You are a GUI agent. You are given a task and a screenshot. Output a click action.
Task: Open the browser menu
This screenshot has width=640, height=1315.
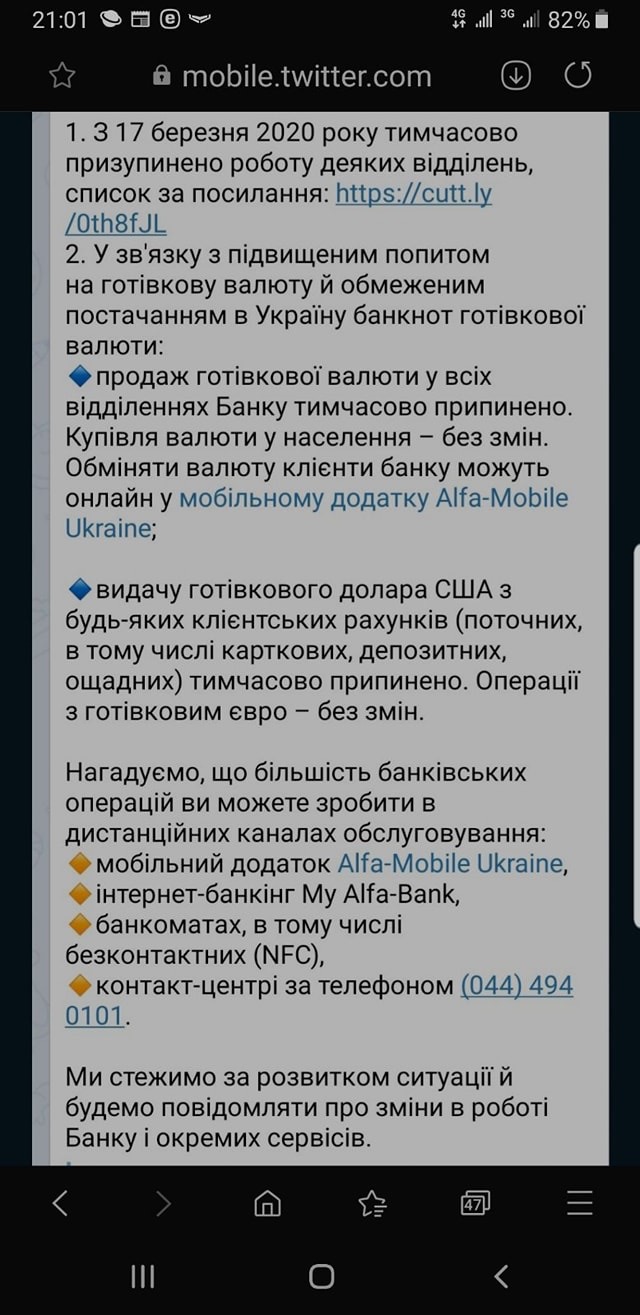(579, 1203)
